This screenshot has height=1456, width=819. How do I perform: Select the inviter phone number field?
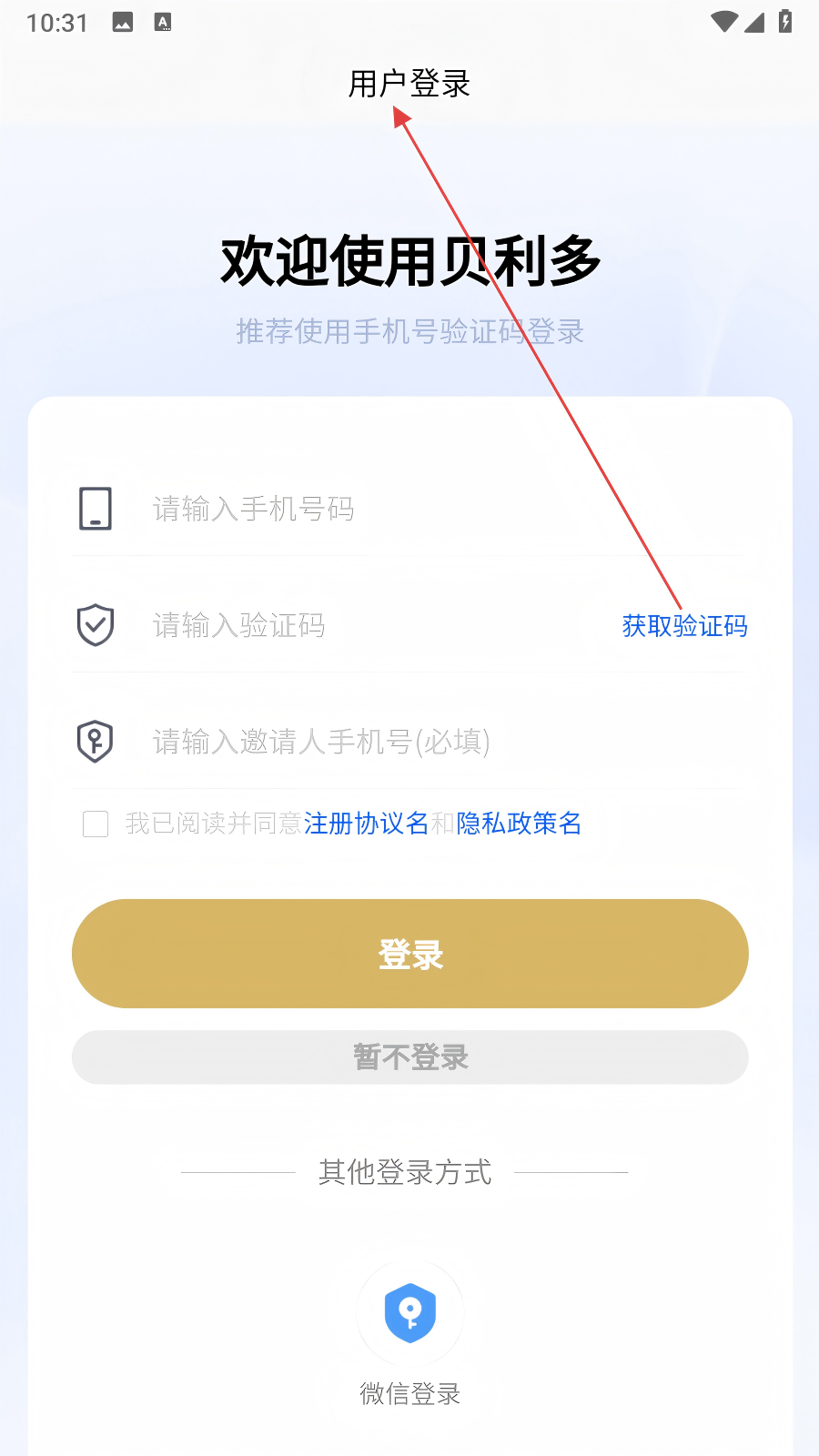(x=446, y=742)
